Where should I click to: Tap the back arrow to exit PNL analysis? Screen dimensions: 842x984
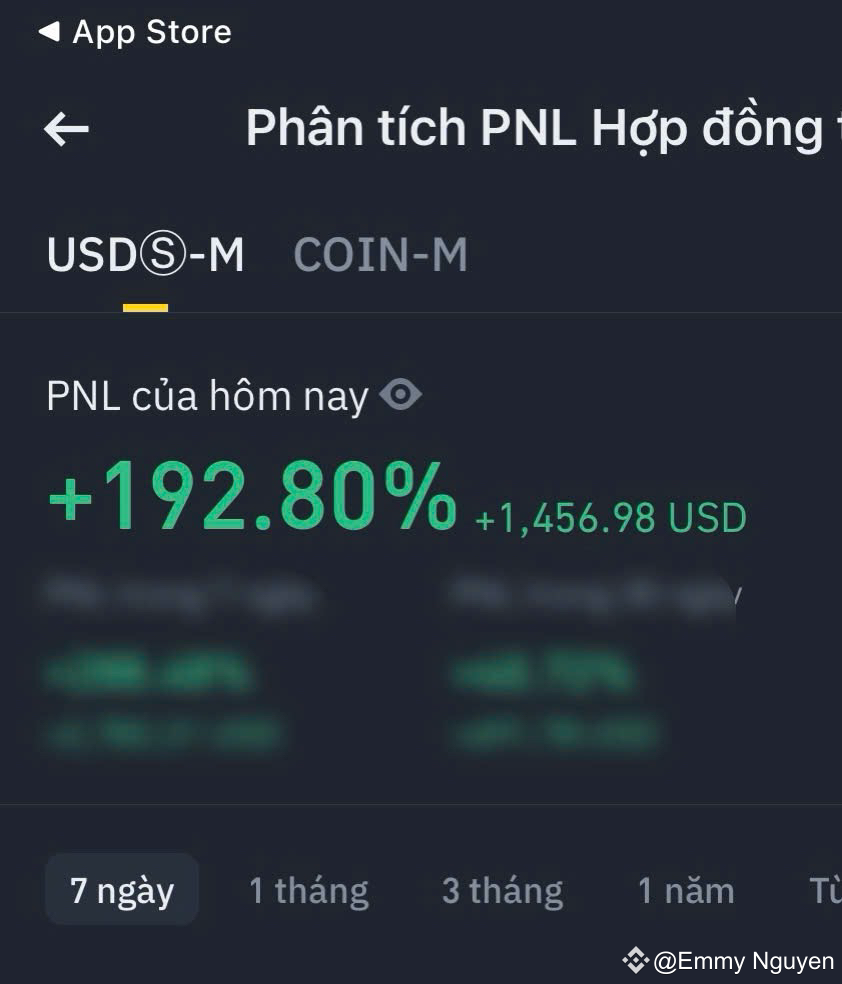(66, 128)
